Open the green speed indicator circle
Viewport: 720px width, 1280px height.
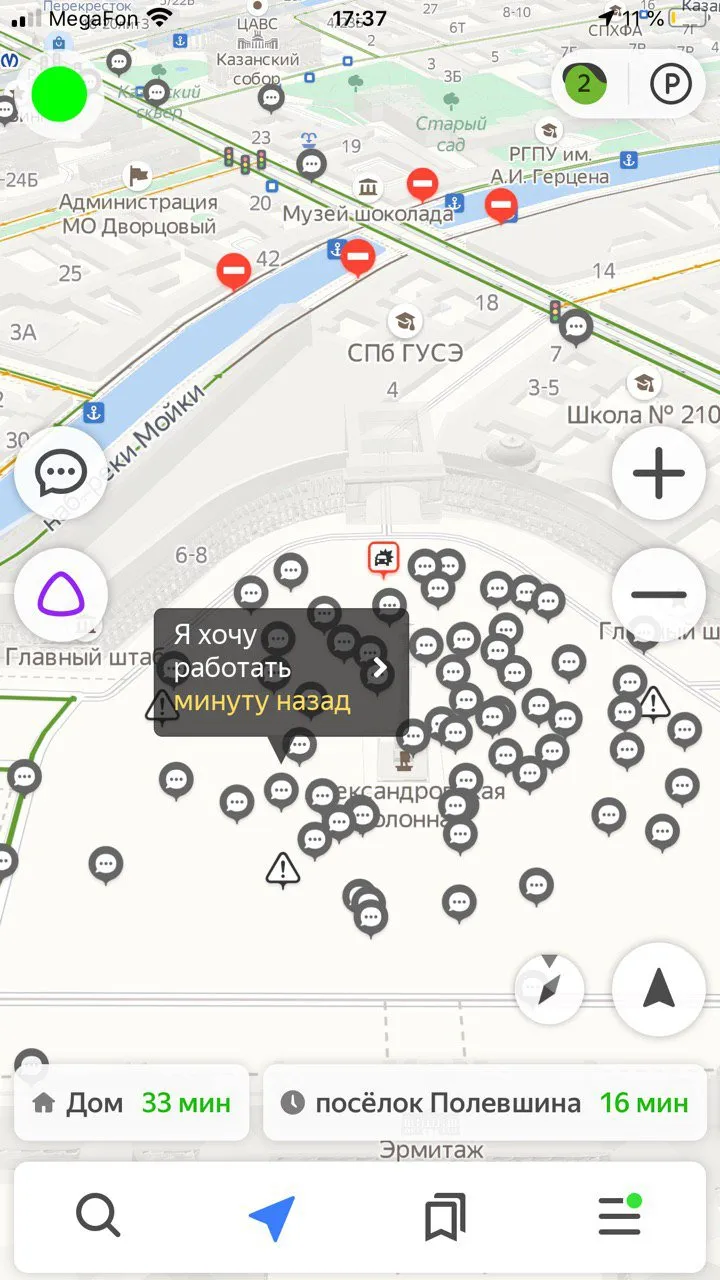(60, 94)
